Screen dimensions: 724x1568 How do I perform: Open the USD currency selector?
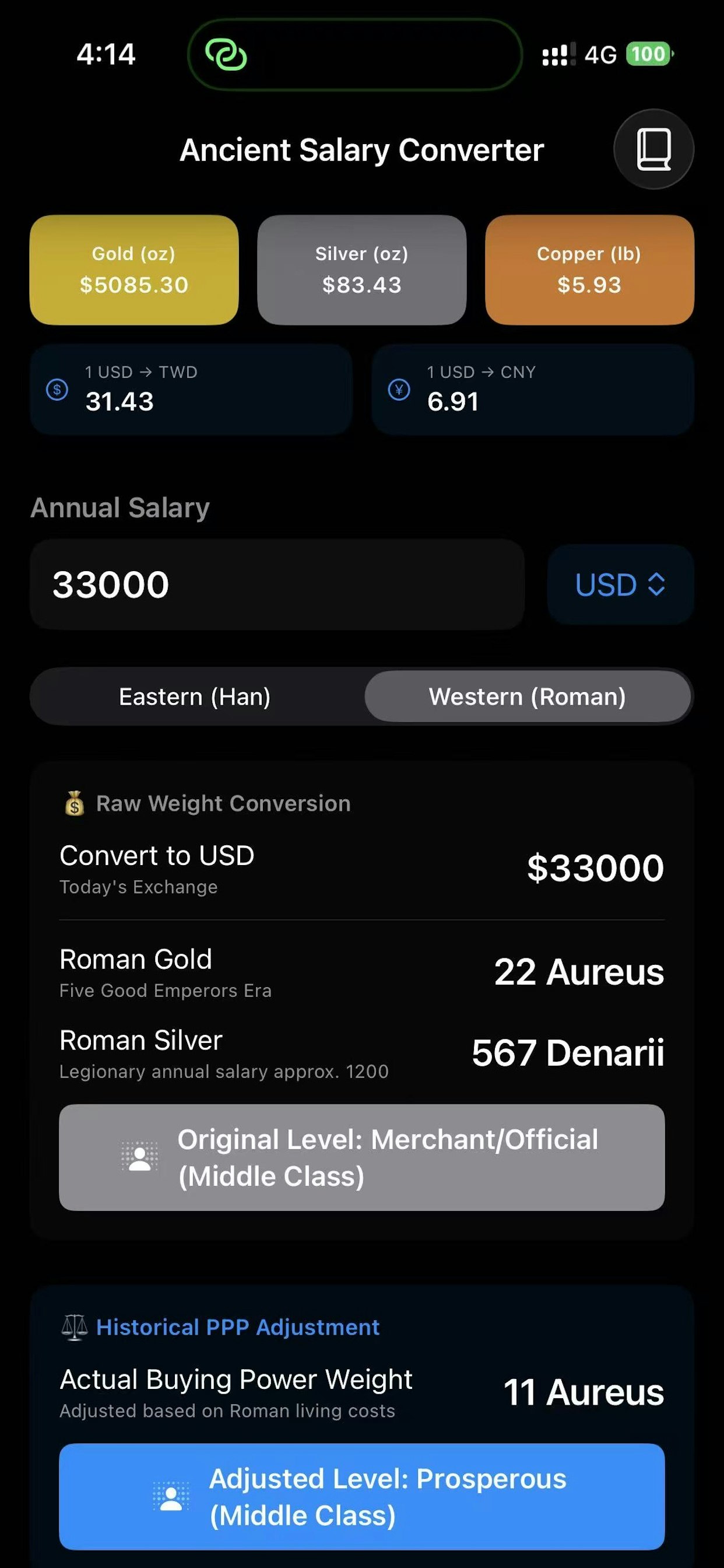coord(620,584)
